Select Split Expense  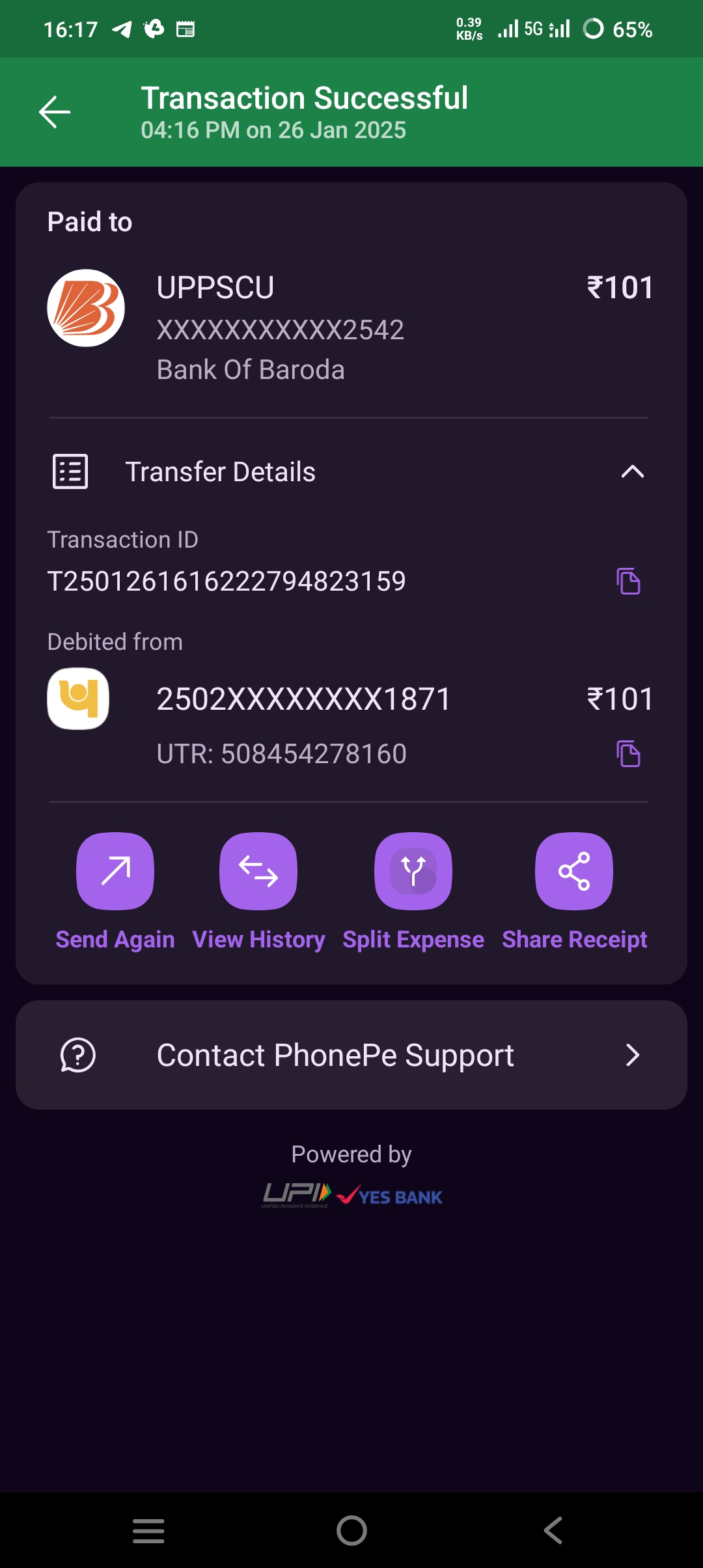[413, 871]
